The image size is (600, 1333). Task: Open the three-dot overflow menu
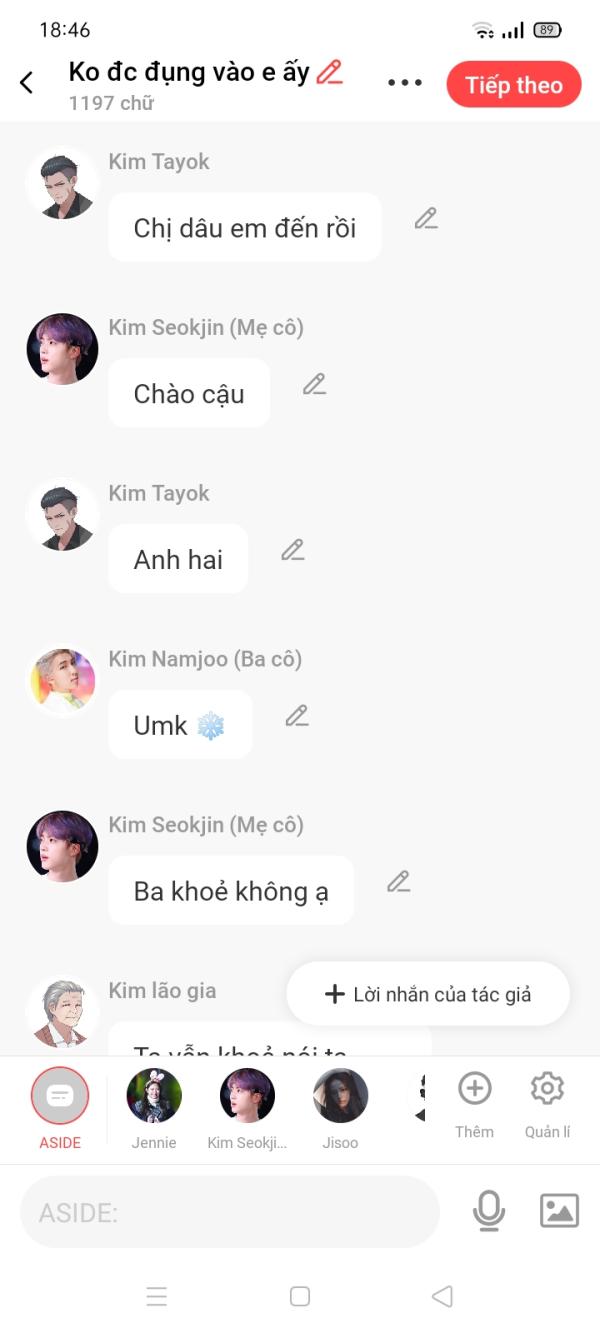click(404, 83)
